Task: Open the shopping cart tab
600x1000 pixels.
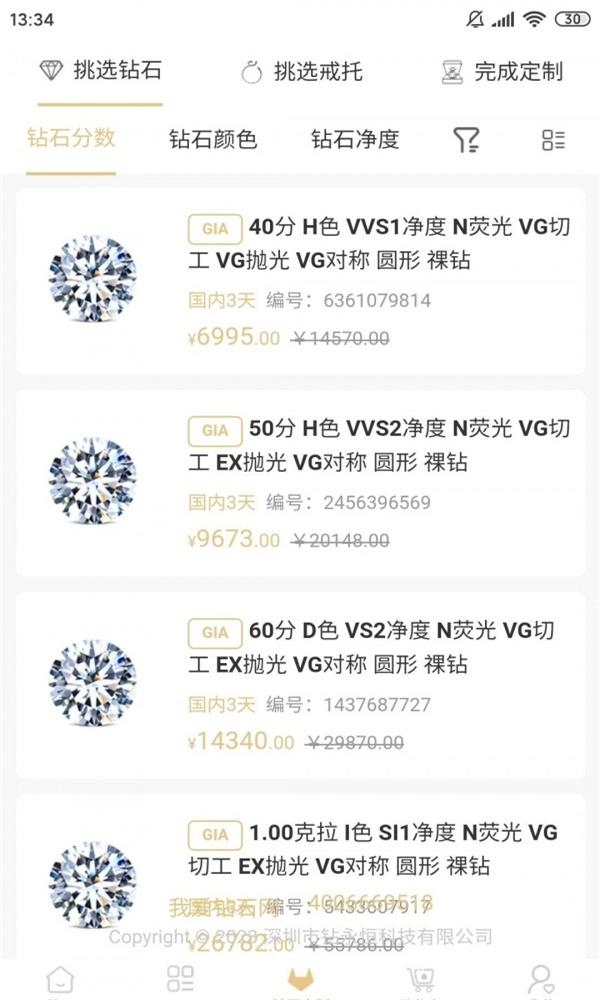Action: click(421, 979)
